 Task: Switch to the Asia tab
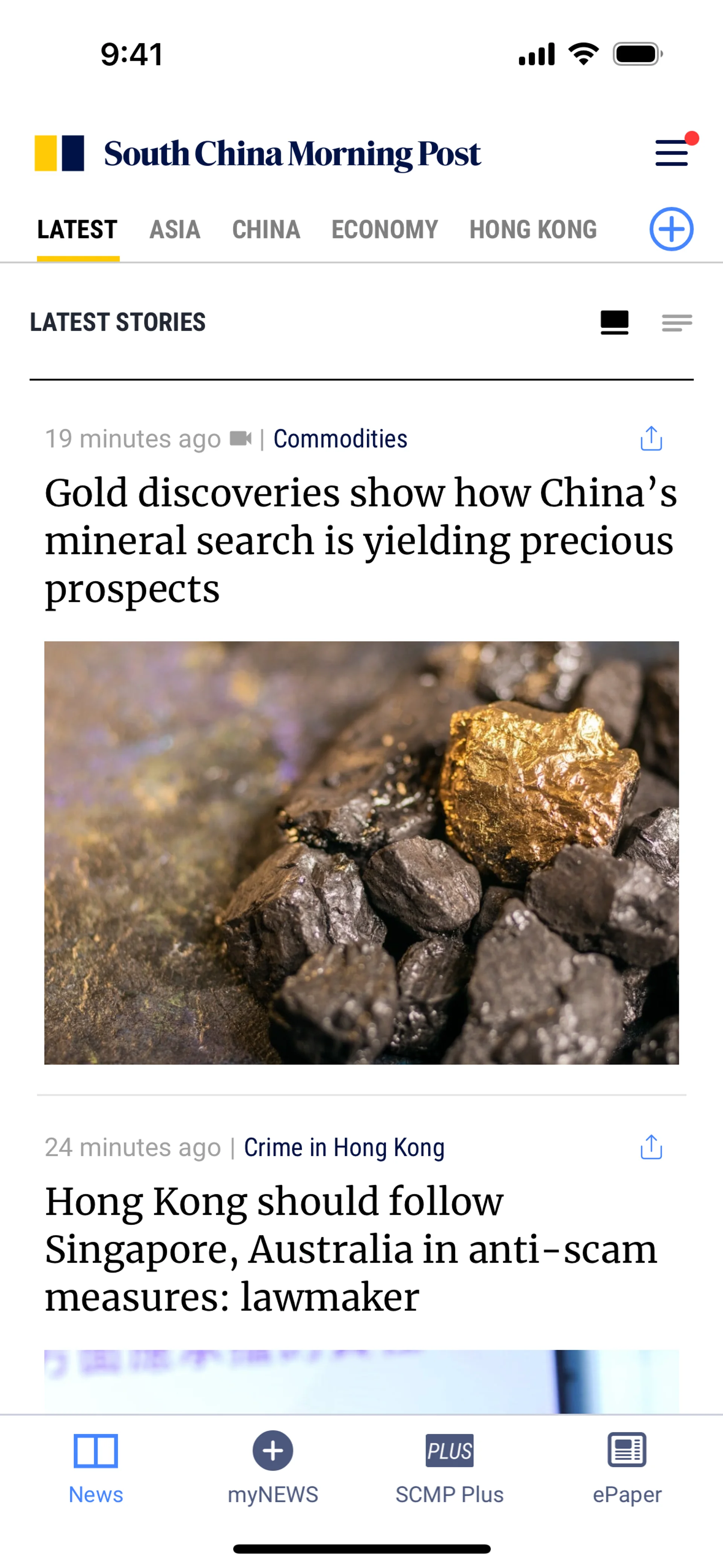tap(175, 230)
